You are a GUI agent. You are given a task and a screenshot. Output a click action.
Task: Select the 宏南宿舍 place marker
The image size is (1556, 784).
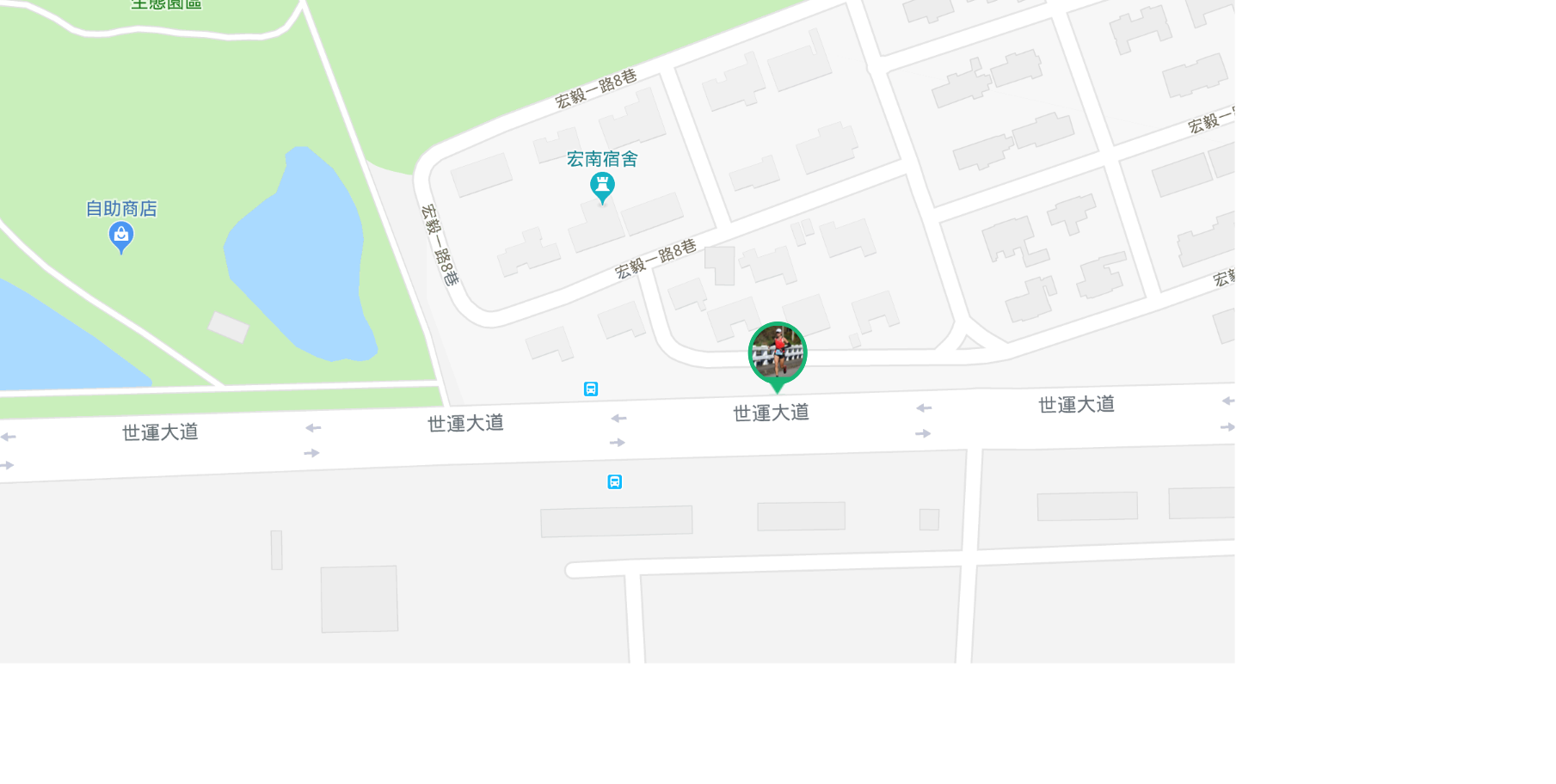[x=602, y=186]
